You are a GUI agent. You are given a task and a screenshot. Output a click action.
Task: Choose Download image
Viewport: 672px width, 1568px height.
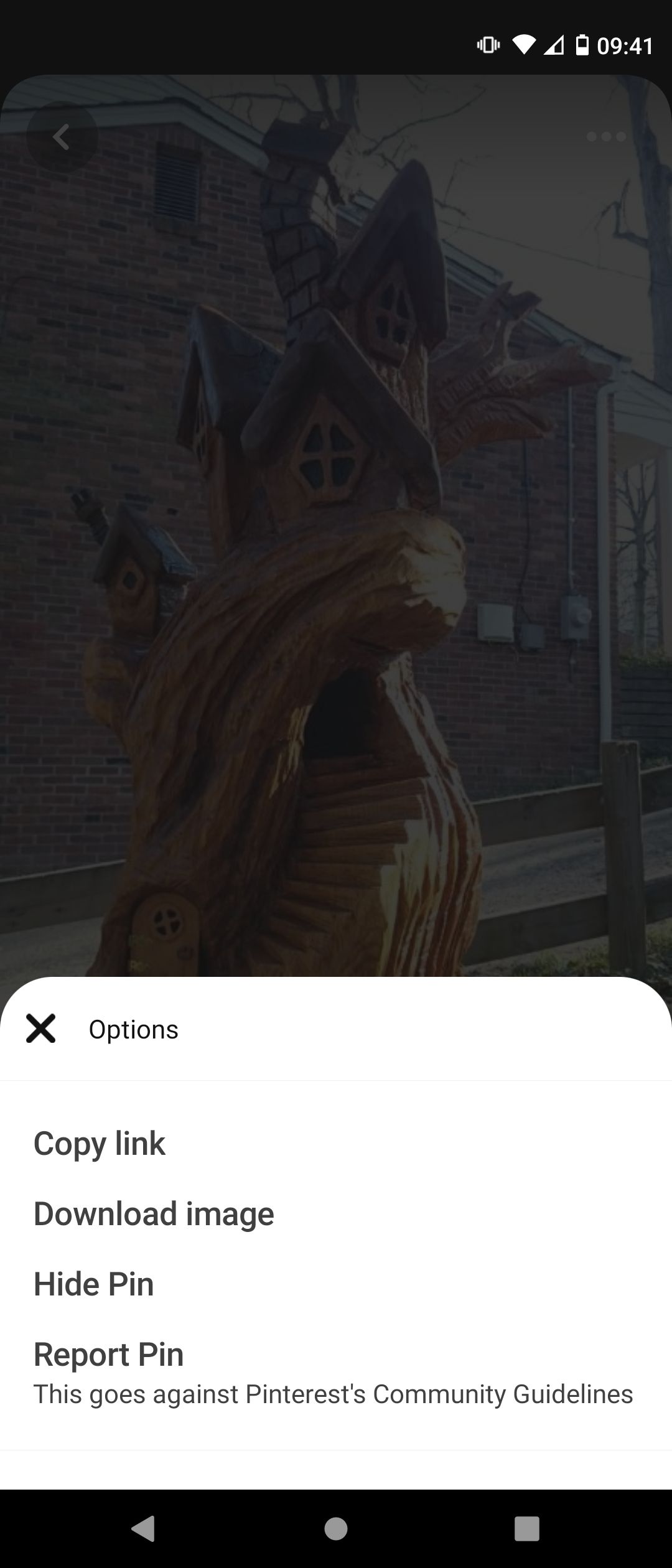(154, 1213)
